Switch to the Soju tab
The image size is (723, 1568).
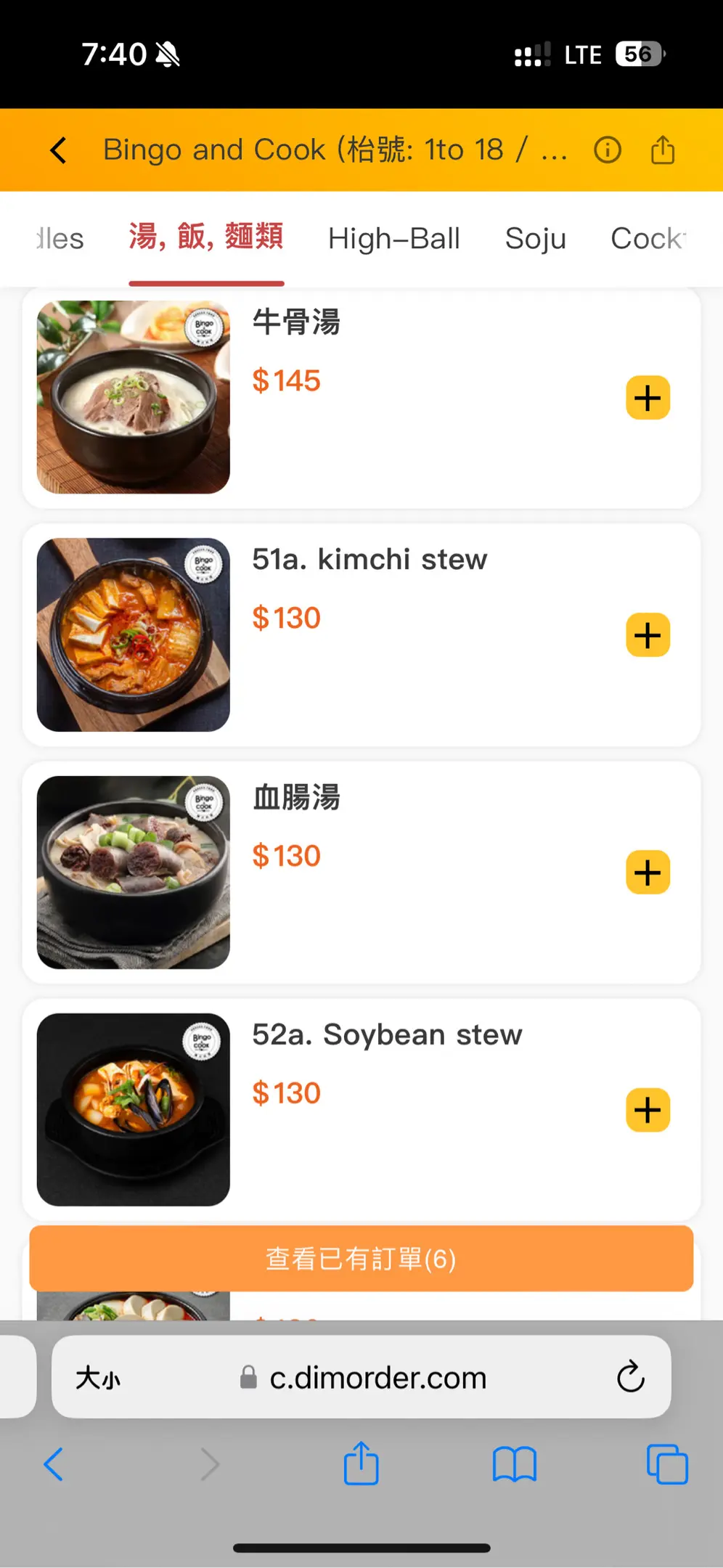(535, 239)
